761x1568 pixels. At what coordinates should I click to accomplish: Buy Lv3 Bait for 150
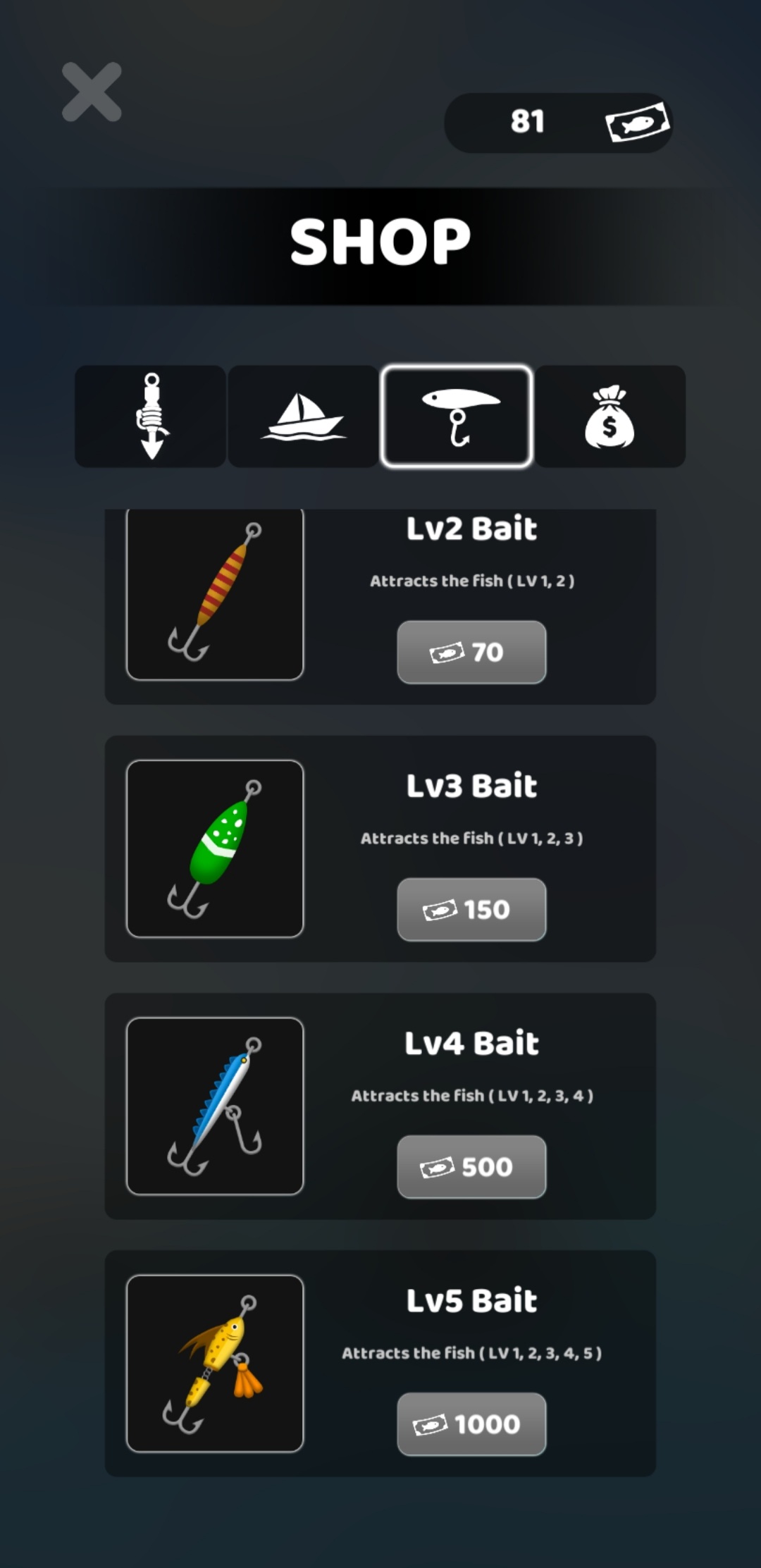click(x=471, y=909)
